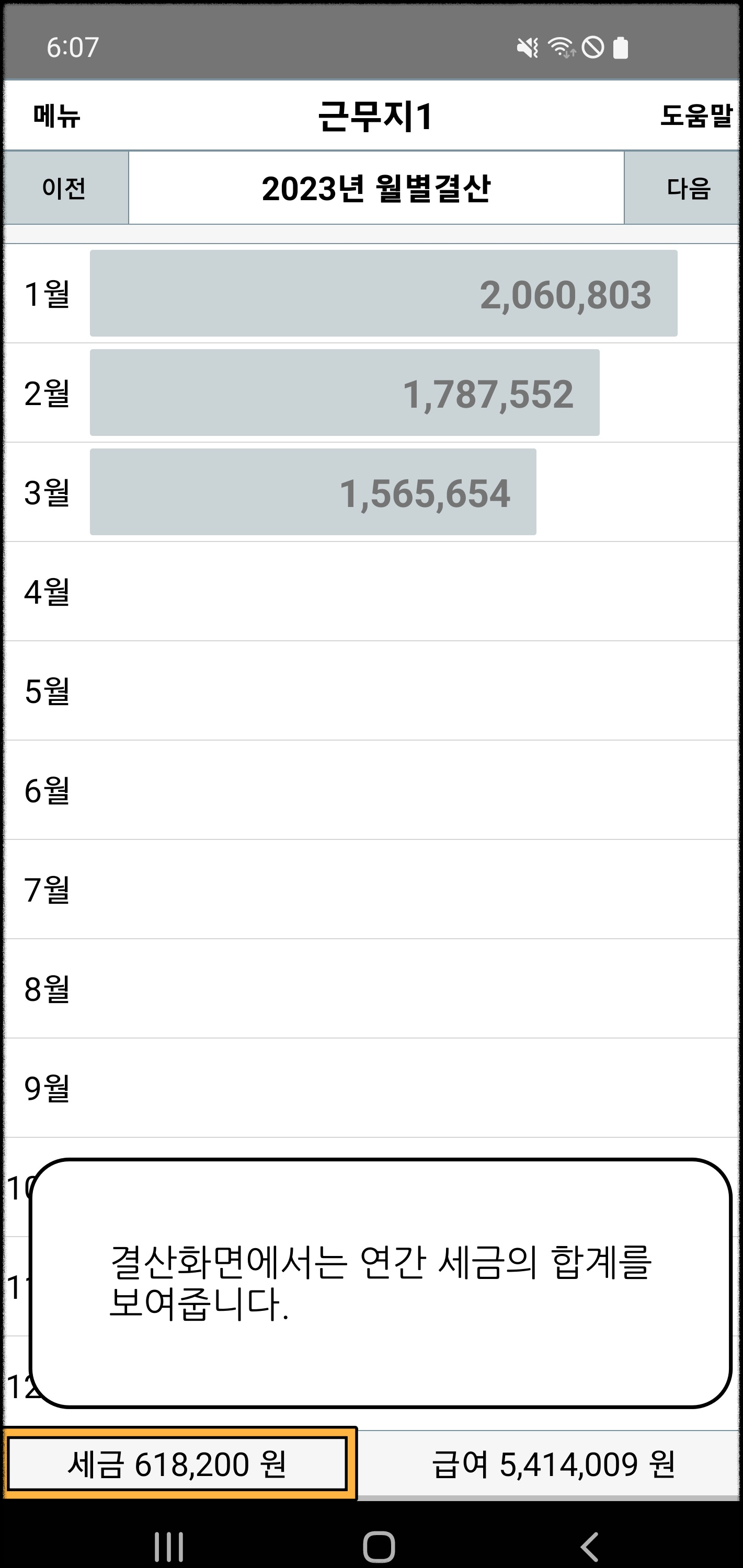Select the 8월 row
The image size is (743, 1568).
(371, 988)
